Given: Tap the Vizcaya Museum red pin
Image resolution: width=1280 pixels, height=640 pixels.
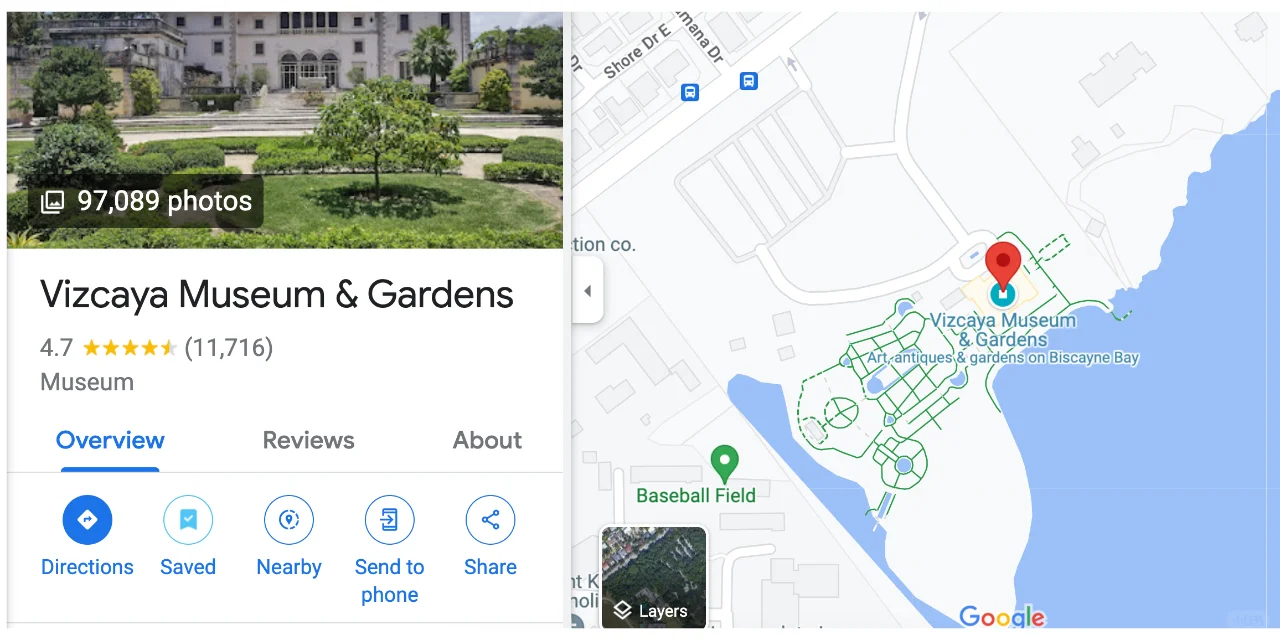Looking at the screenshot, I should 1002,264.
